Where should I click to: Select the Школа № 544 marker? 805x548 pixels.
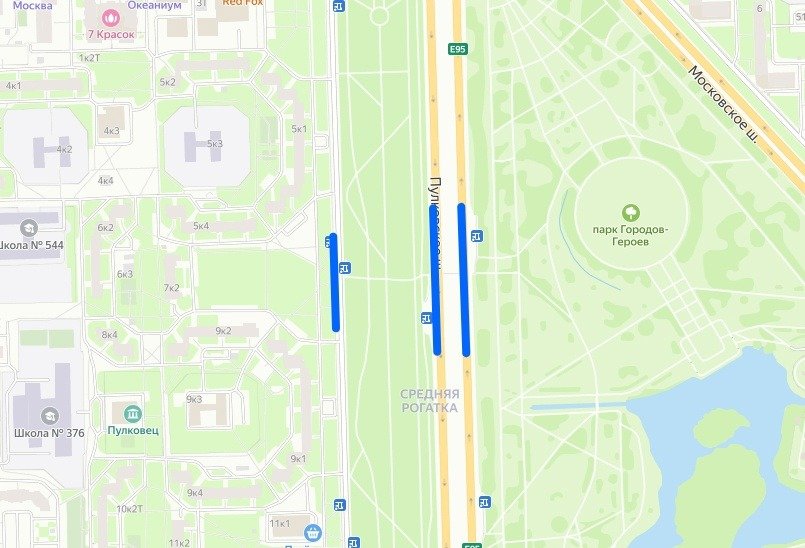click(28, 227)
